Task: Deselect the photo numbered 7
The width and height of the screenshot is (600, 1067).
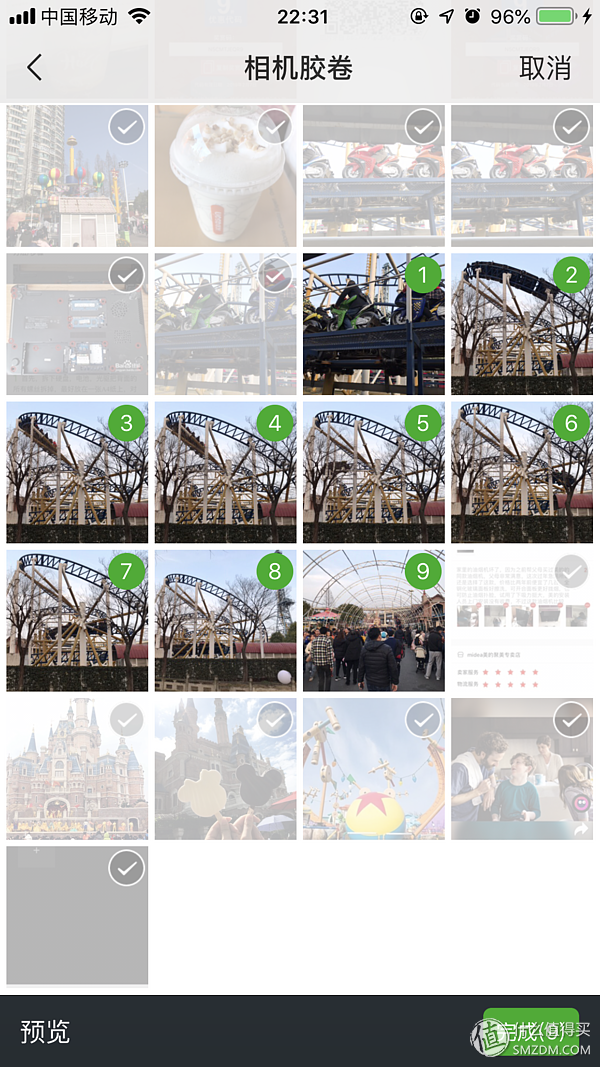Action: [126, 571]
